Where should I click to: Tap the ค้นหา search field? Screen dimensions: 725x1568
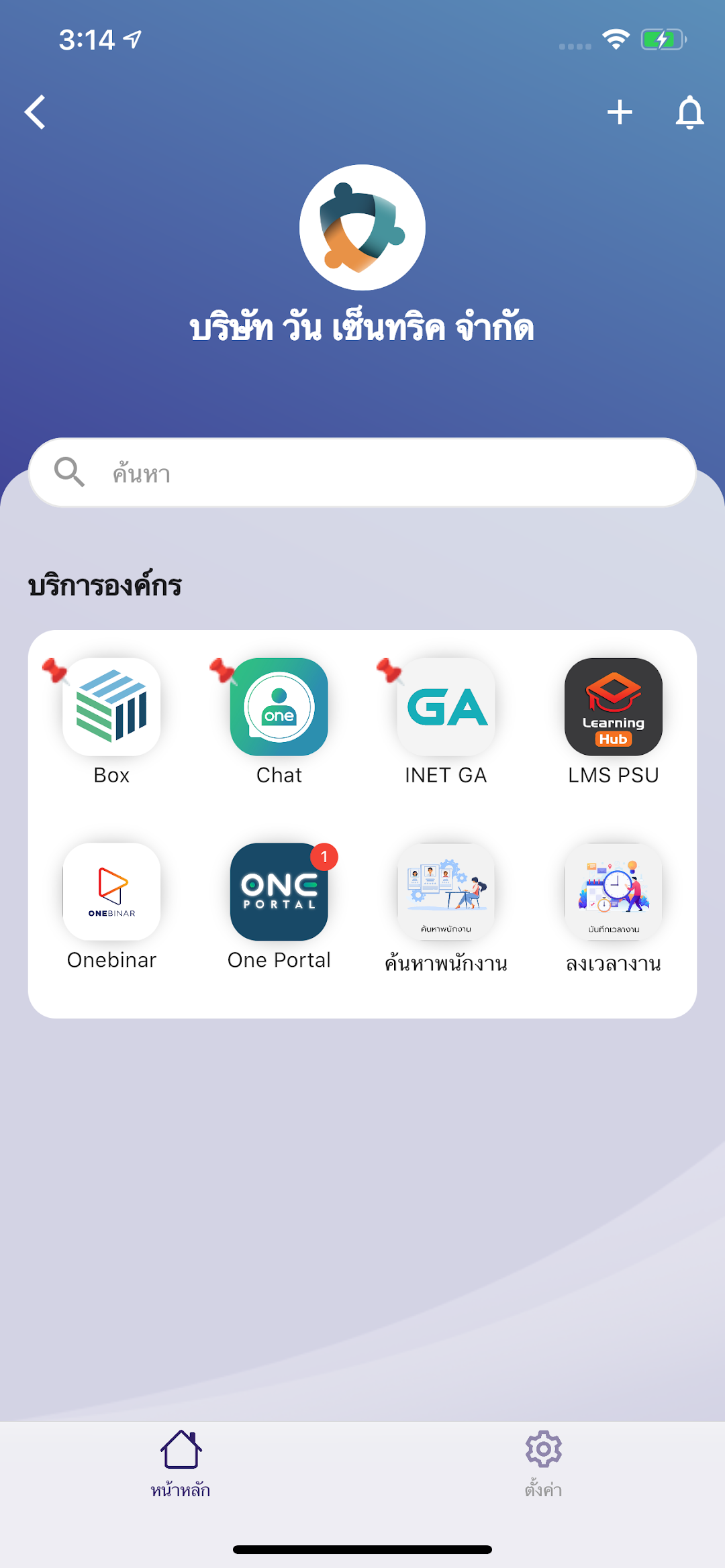pyautogui.click(x=362, y=472)
